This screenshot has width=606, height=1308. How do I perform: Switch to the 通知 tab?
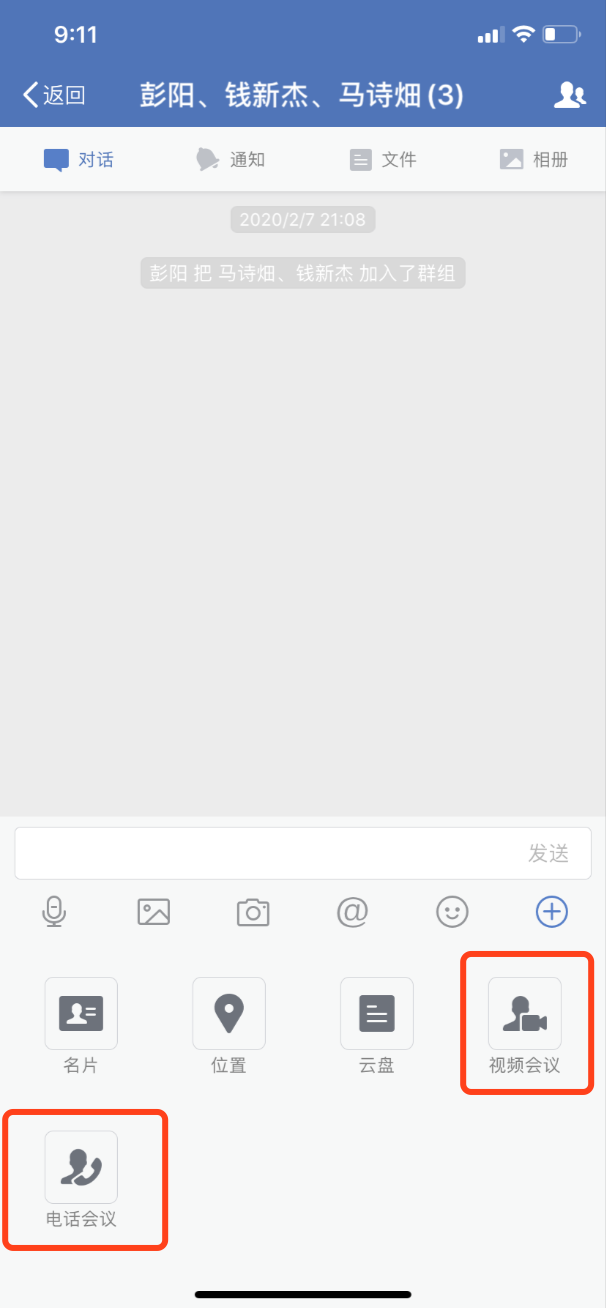[x=230, y=159]
